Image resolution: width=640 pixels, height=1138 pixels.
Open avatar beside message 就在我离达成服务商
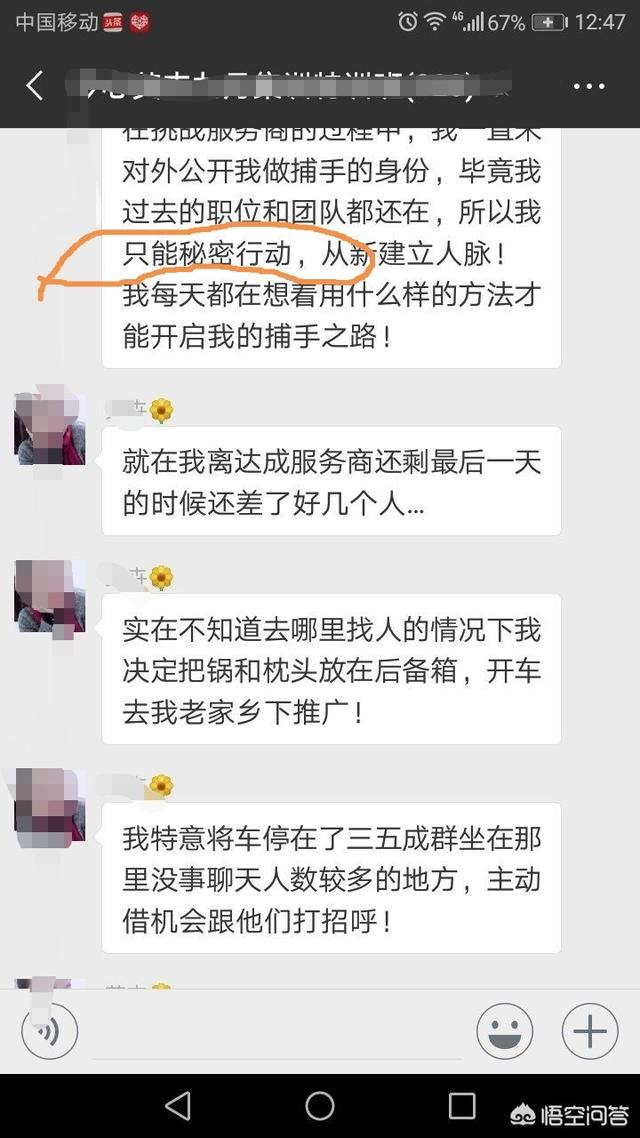click(x=50, y=429)
